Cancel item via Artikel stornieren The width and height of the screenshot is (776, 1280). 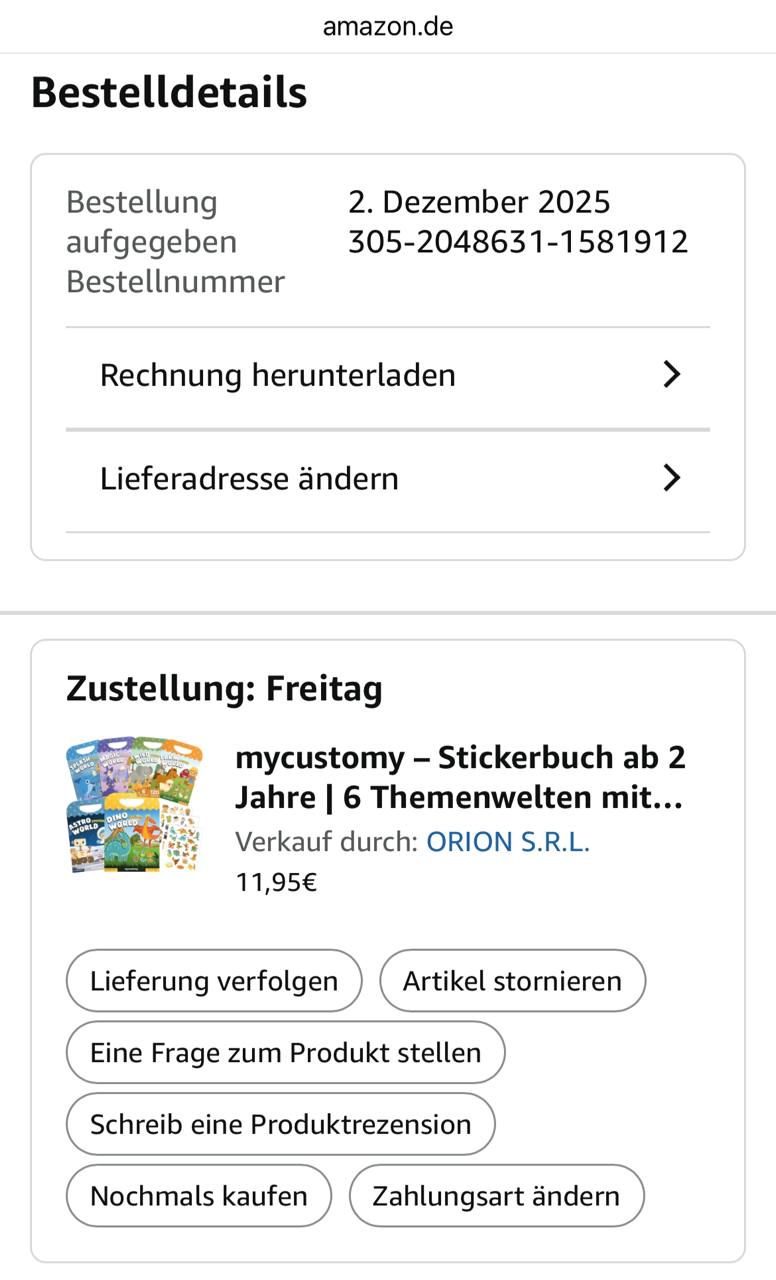coord(512,981)
